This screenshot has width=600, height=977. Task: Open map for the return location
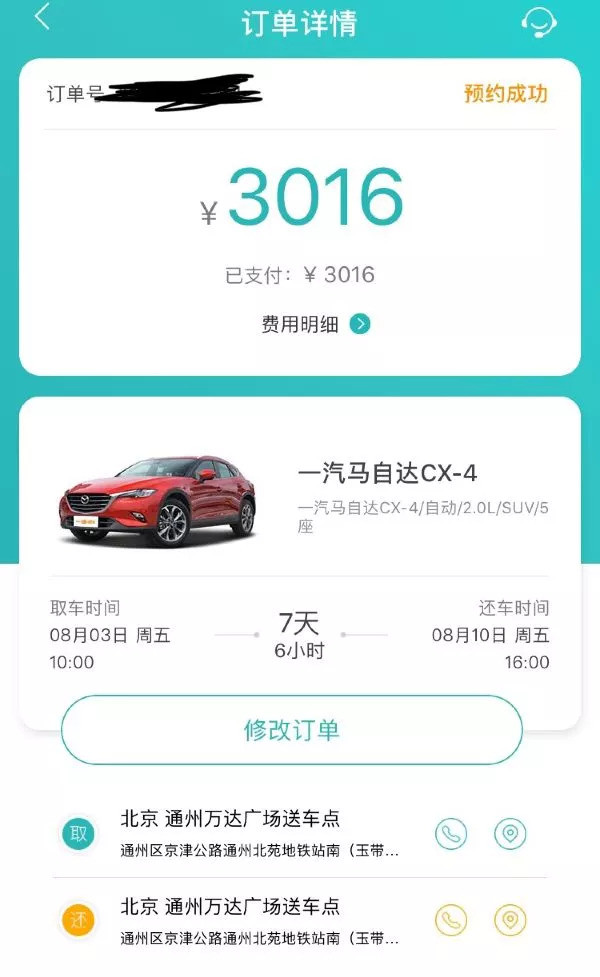510,920
